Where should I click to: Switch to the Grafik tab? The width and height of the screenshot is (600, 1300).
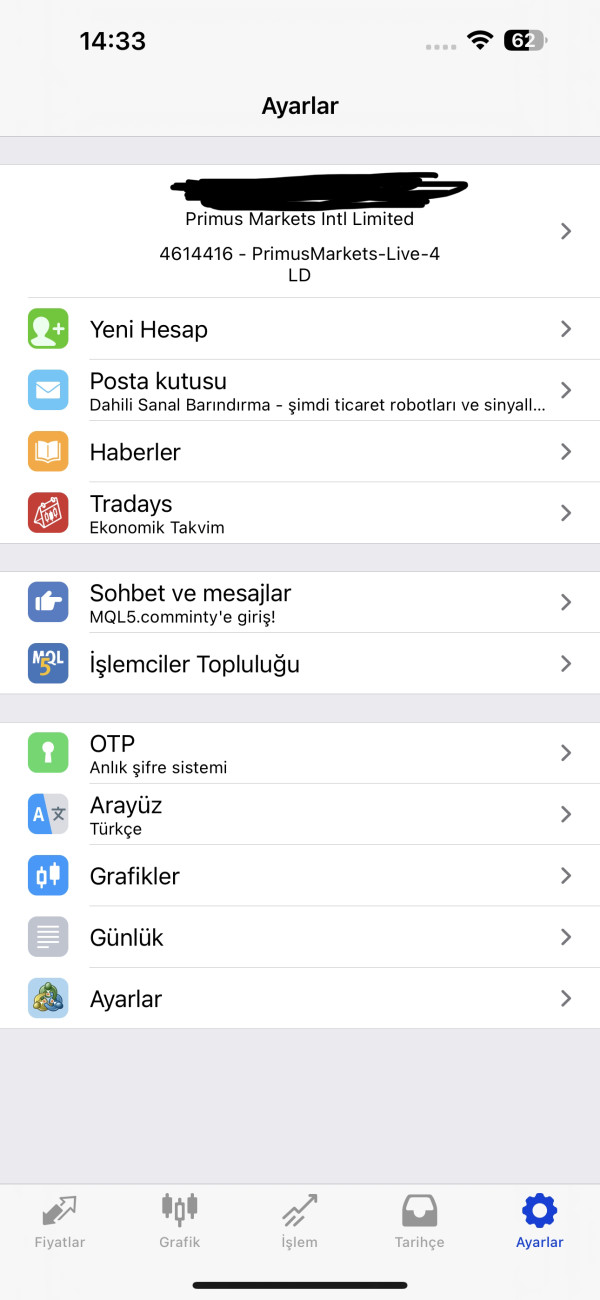pyautogui.click(x=180, y=1221)
